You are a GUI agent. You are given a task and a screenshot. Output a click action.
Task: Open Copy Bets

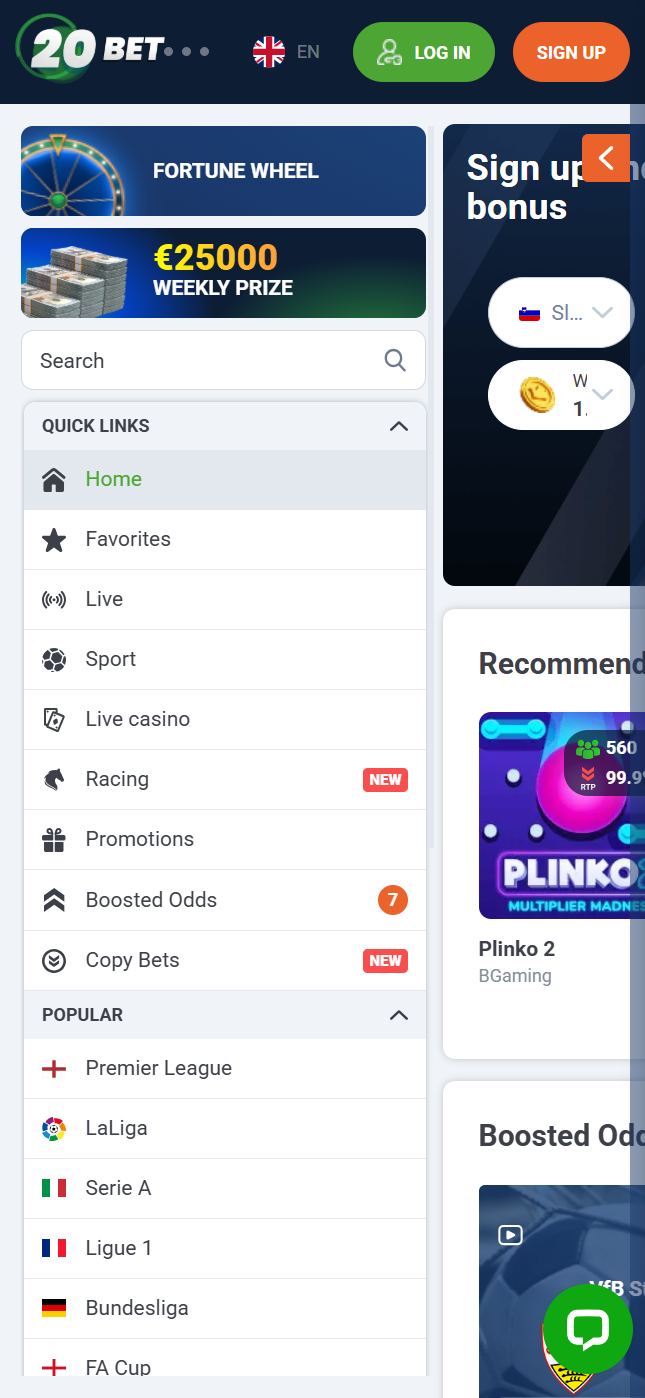[132, 960]
